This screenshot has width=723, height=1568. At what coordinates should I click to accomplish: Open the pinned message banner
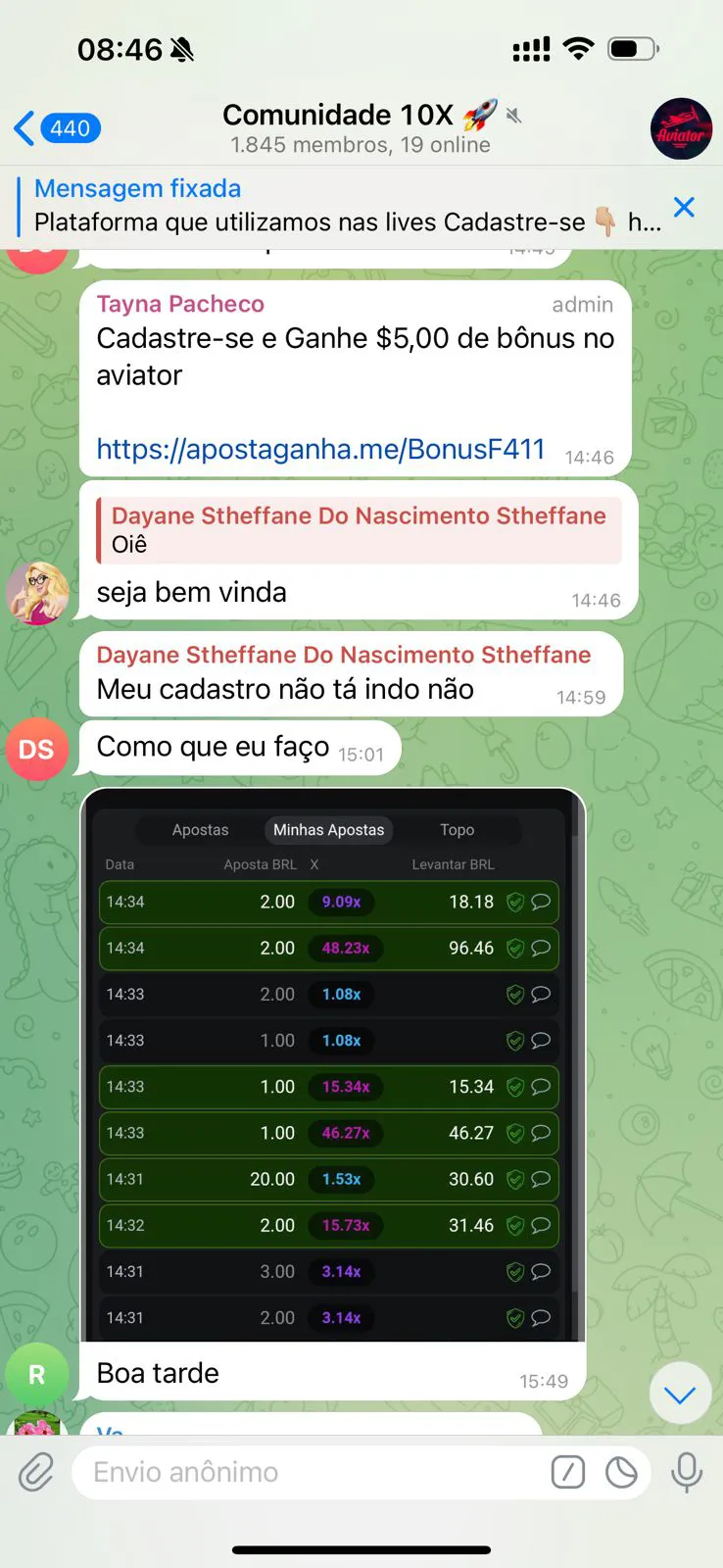333,206
